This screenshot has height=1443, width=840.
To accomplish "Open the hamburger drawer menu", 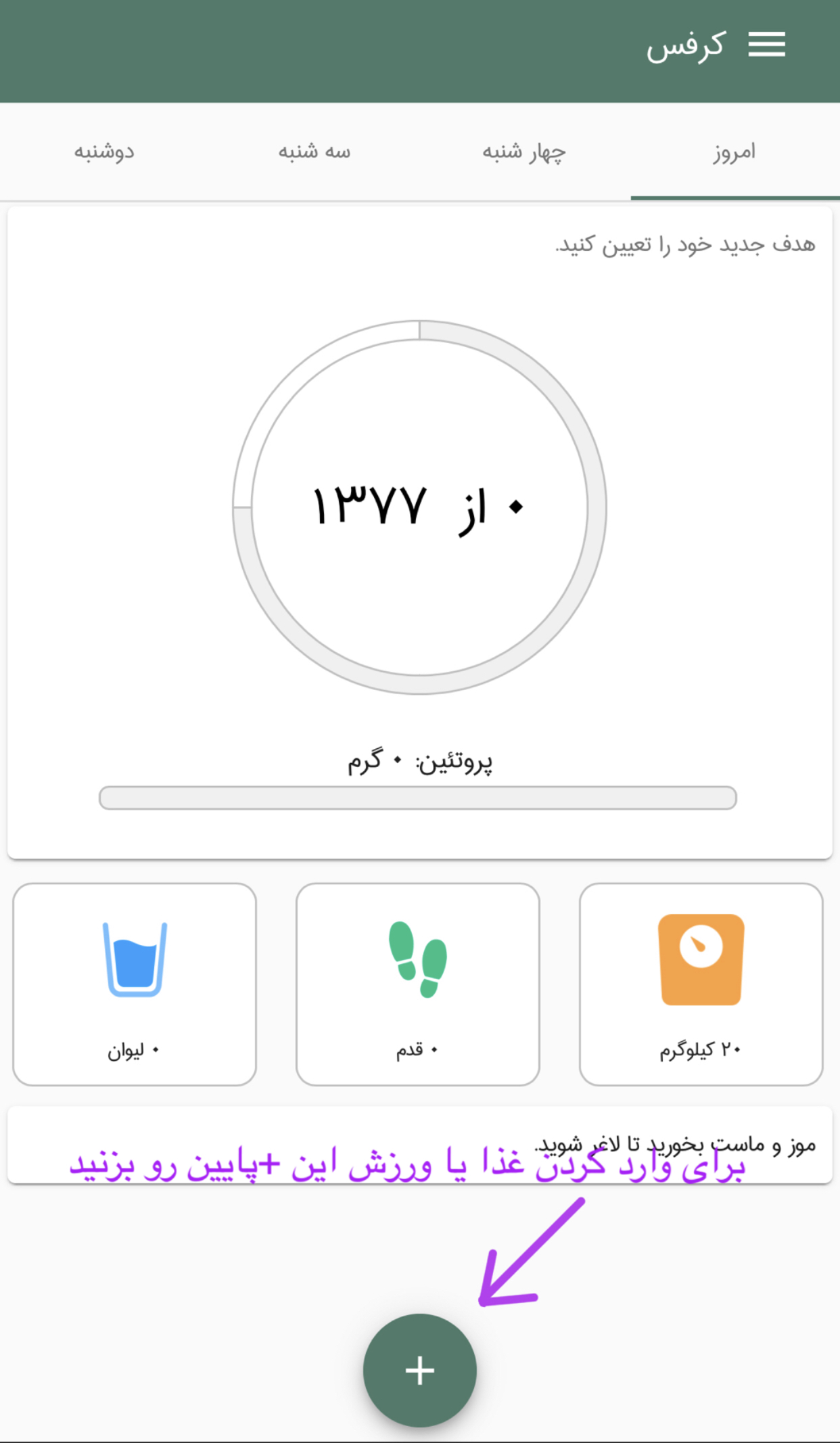I will [x=766, y=45].
